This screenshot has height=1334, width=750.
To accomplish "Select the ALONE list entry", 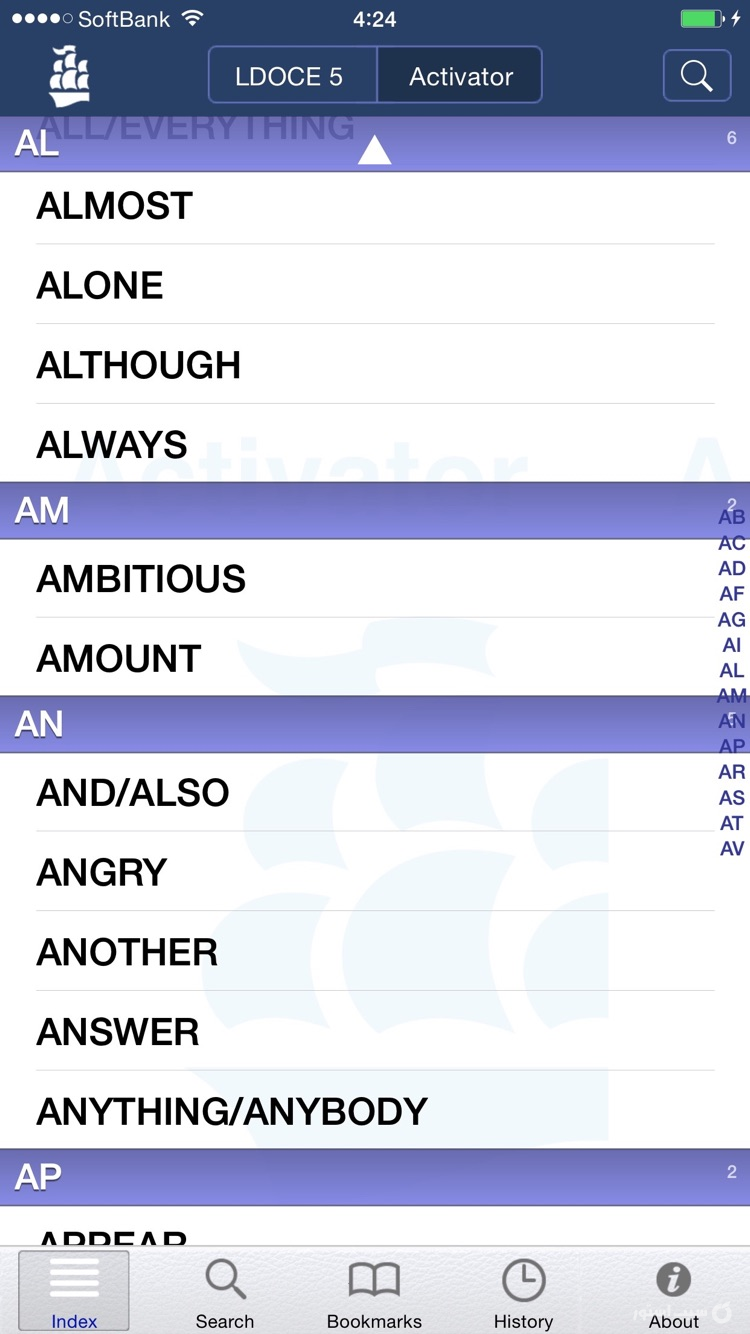I will tap(99, 285).
